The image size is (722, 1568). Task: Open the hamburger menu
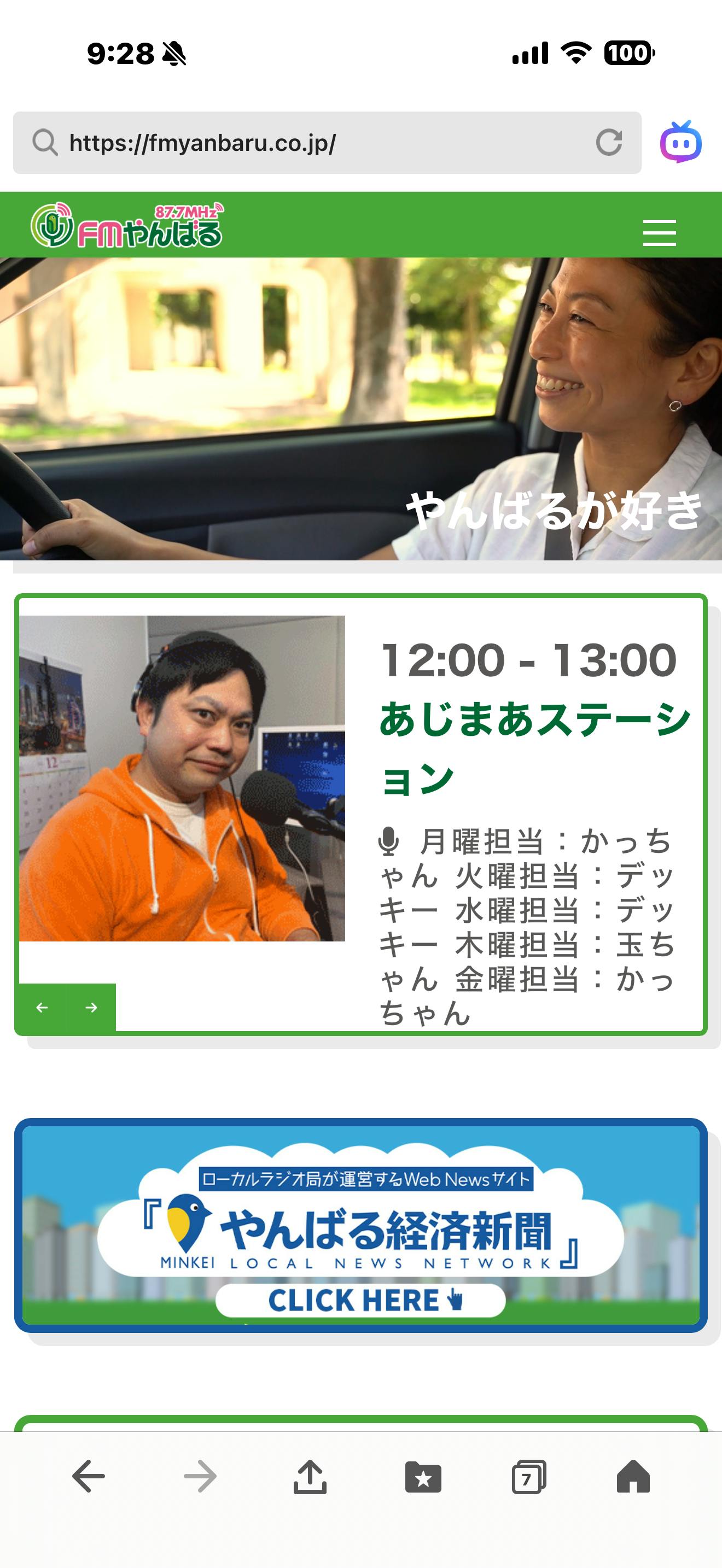click(x=659, y=232)
